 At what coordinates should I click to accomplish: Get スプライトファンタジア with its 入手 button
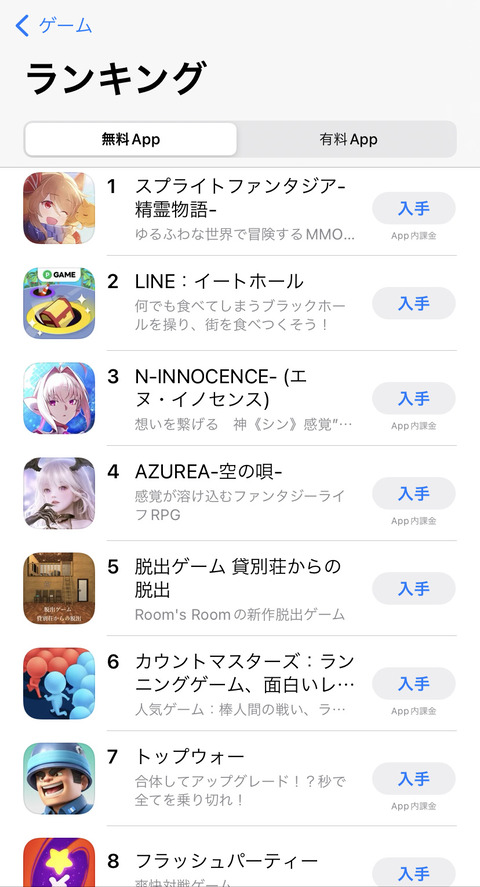pos(413,208)
